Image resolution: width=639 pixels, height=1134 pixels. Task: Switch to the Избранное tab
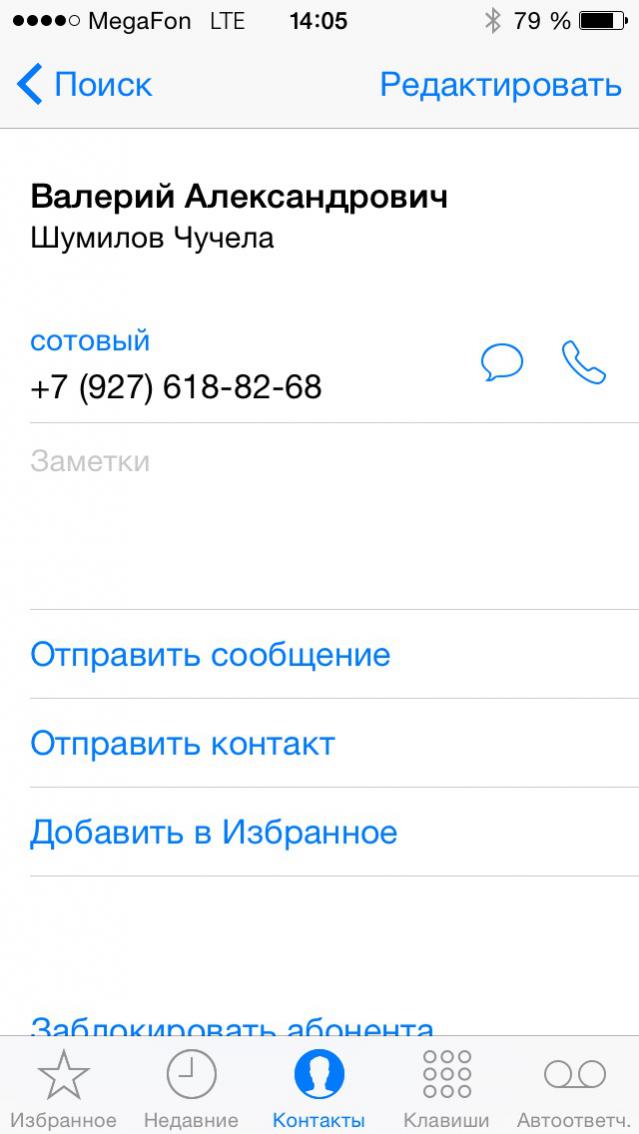click(x=64, y=1088)
